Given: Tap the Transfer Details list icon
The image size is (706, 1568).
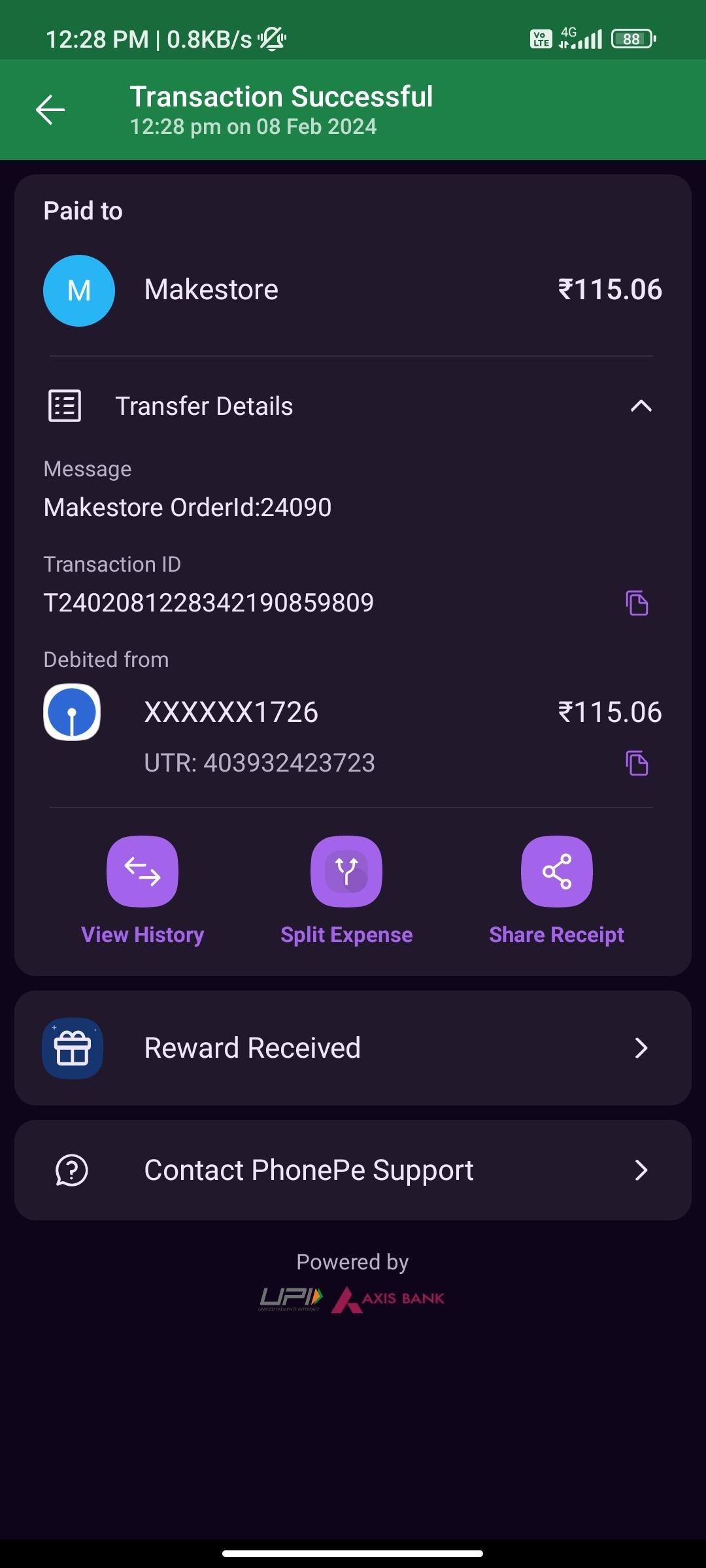Looking at the screenshot, I should [65, 405].
